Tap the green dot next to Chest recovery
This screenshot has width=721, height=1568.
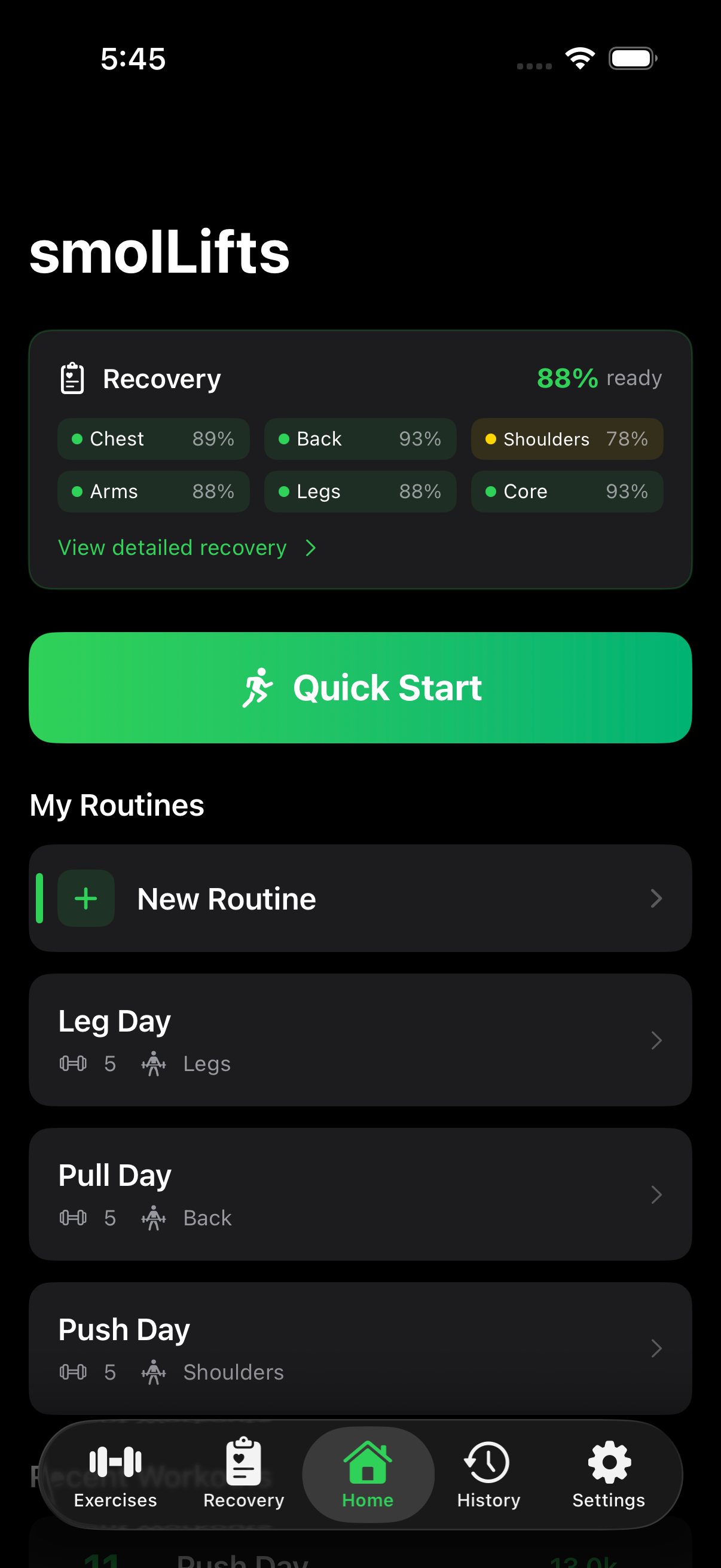click(x=77, y=438)
